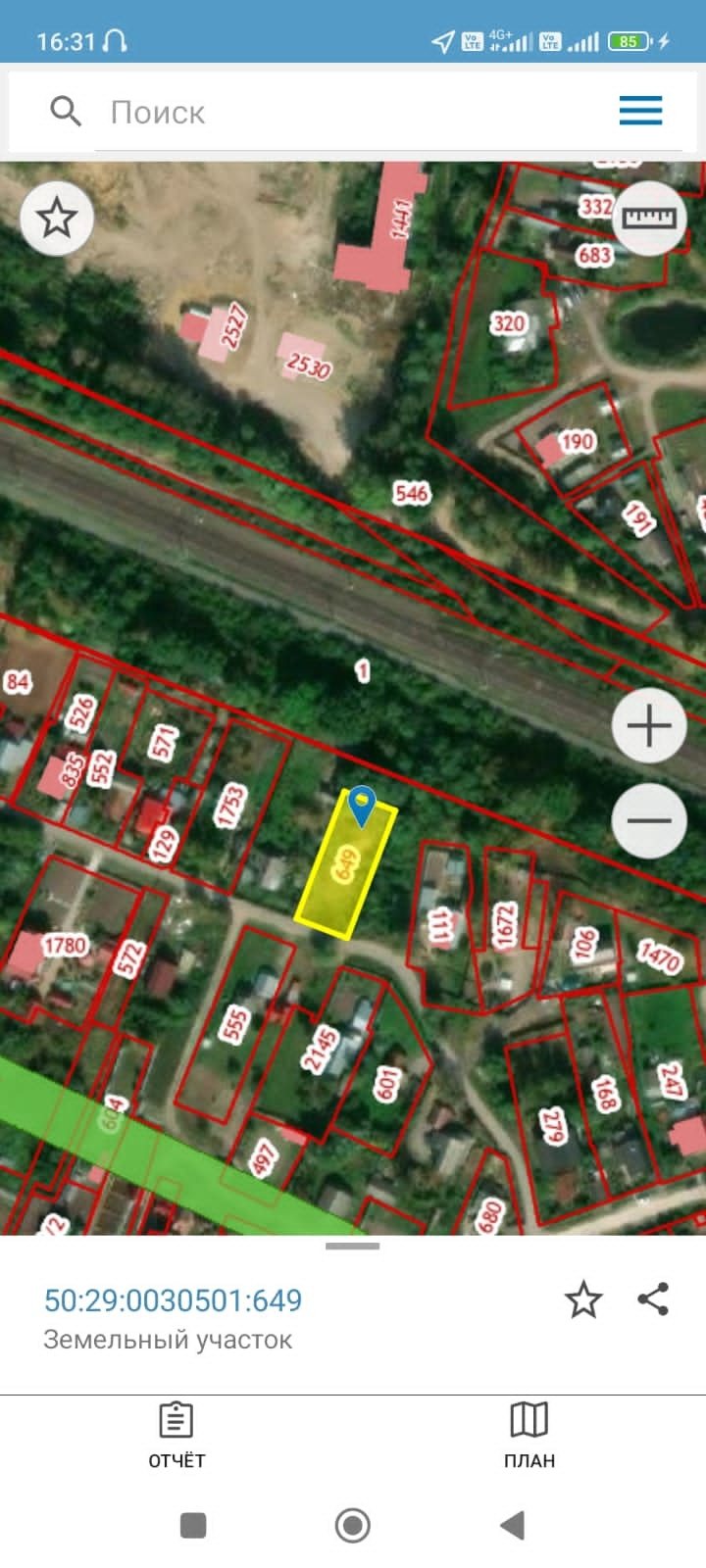Viewport: 706px width, 1568px height.
Task: Open cadastral number 50:29:0030501:649 link
Action: point(173,1300)
